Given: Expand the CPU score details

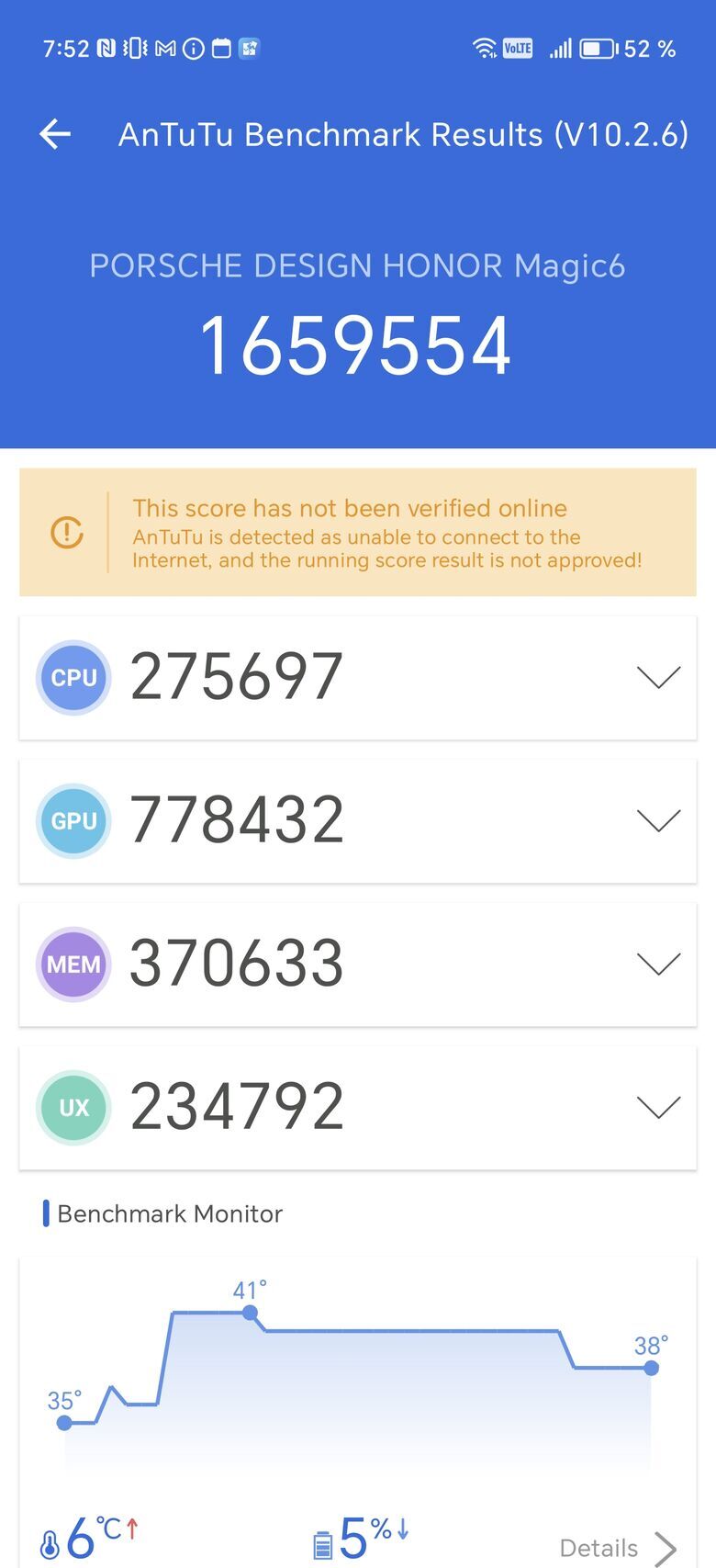Looking at the screenshot, I should coord(658,677).
